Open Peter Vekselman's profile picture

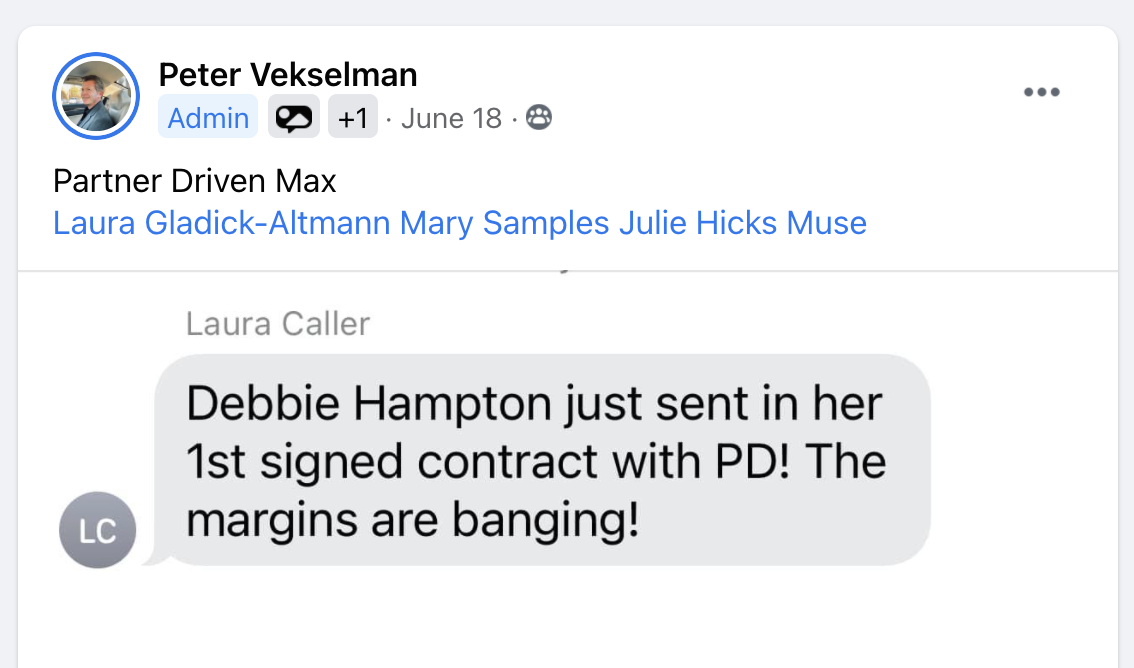pyautogui.click(x=95, y=95)
